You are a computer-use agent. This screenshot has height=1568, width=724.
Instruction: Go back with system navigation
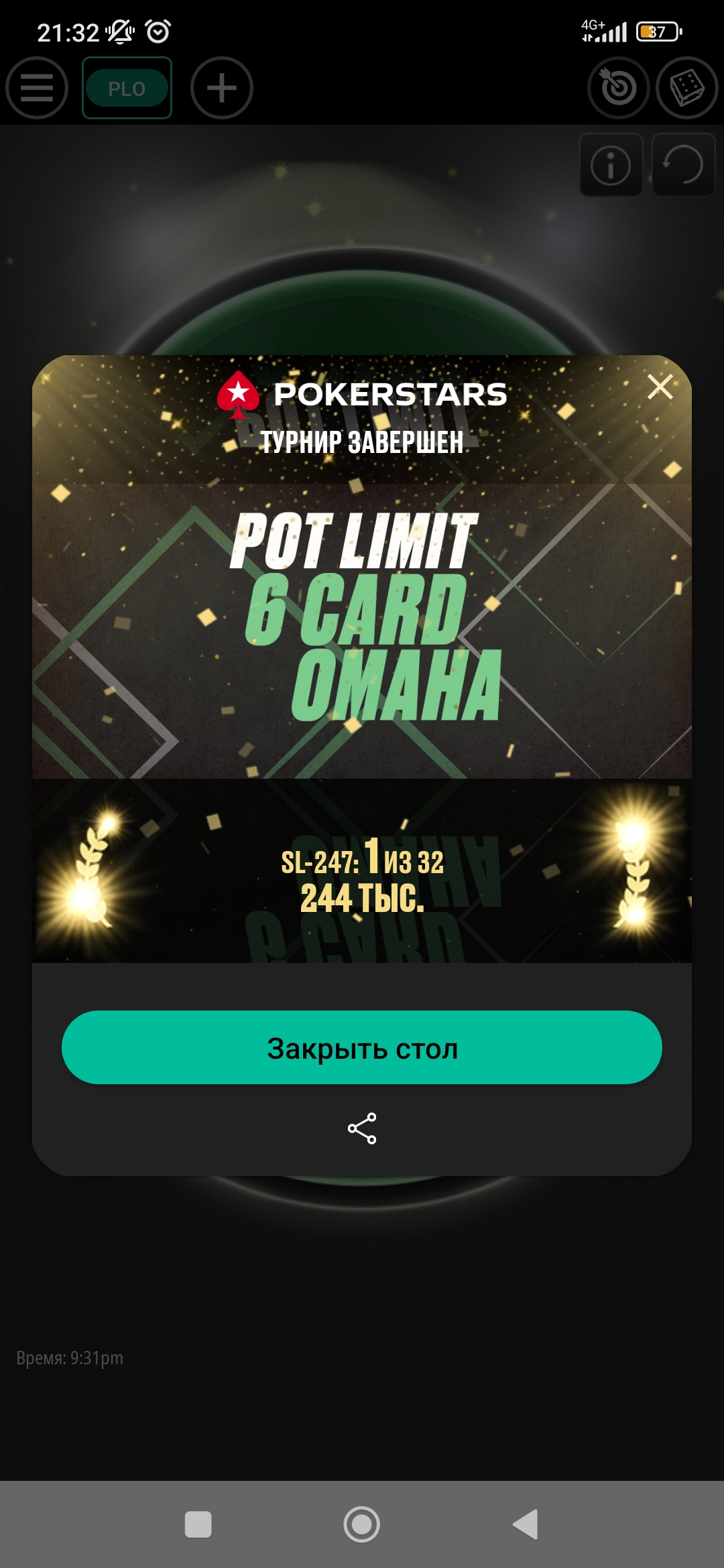pos(526,1524)
